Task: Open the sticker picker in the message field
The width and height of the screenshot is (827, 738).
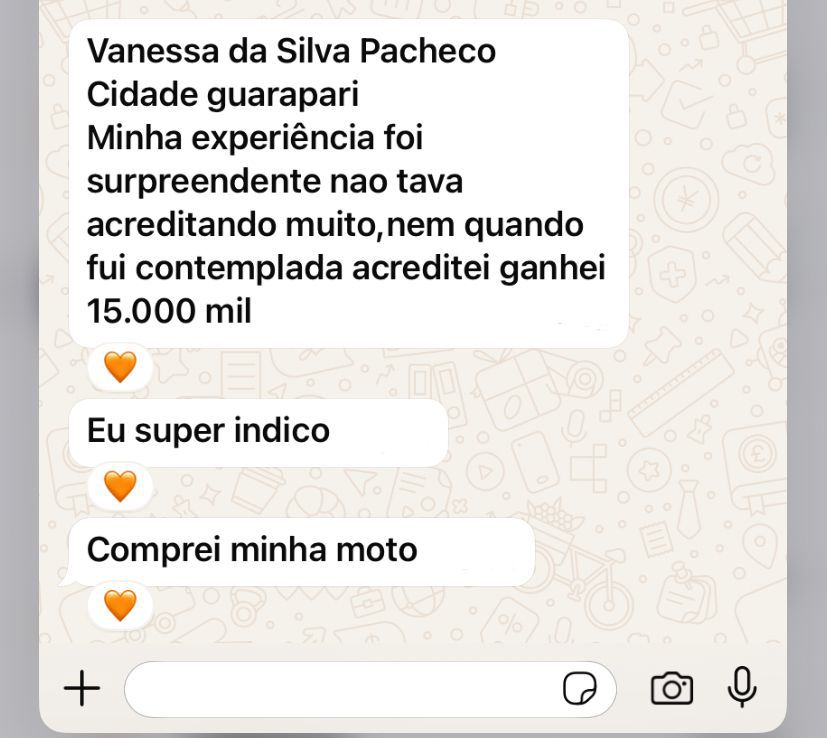Action: click(x=580, y=689)
